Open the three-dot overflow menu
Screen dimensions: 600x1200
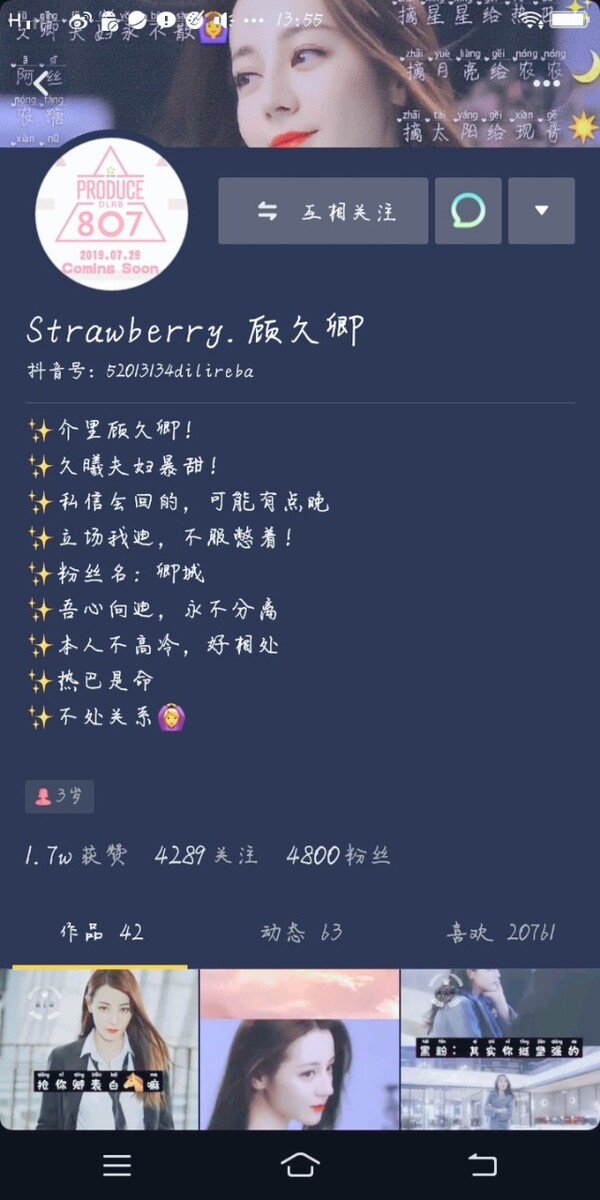546,85
